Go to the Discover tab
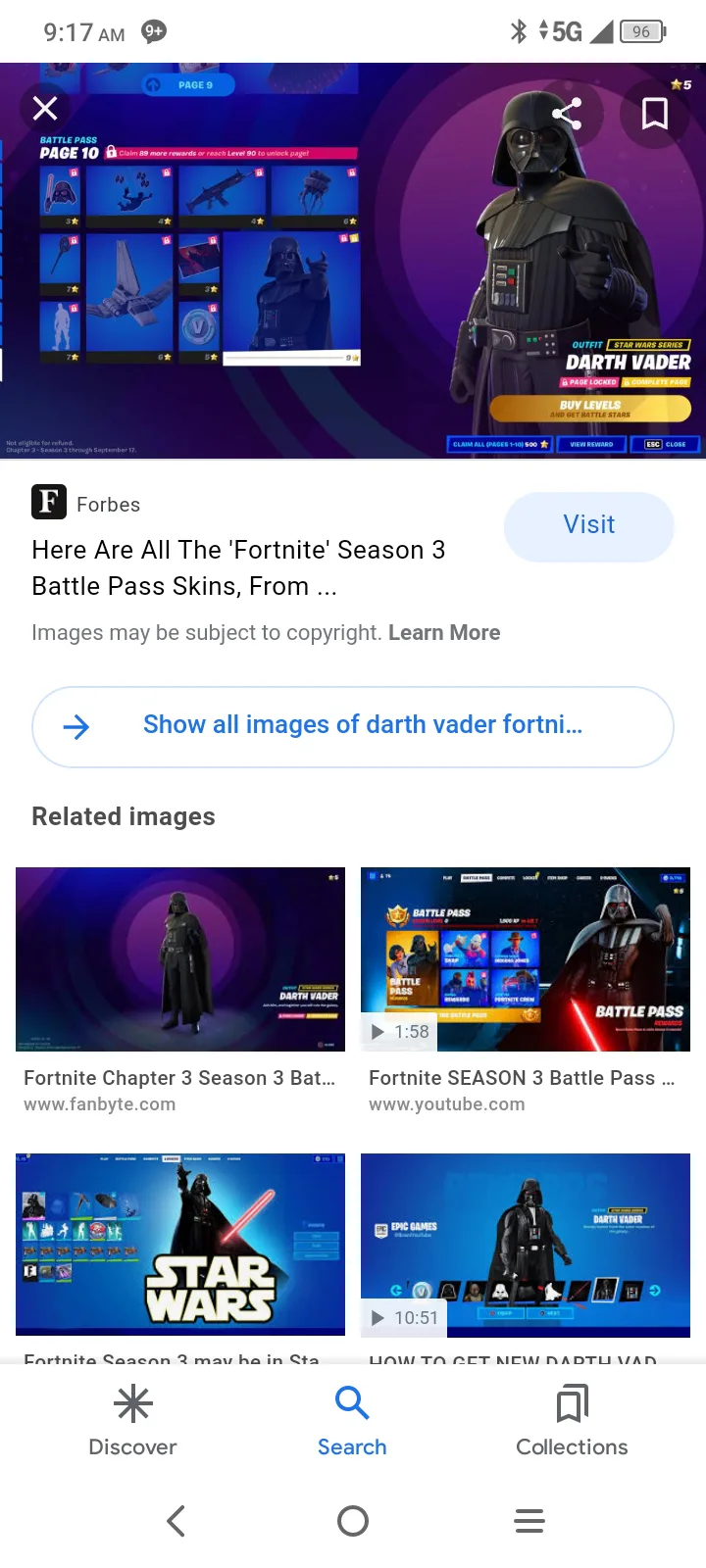The height and width of the screenshot is (1568, 706). coord(132,1421)
